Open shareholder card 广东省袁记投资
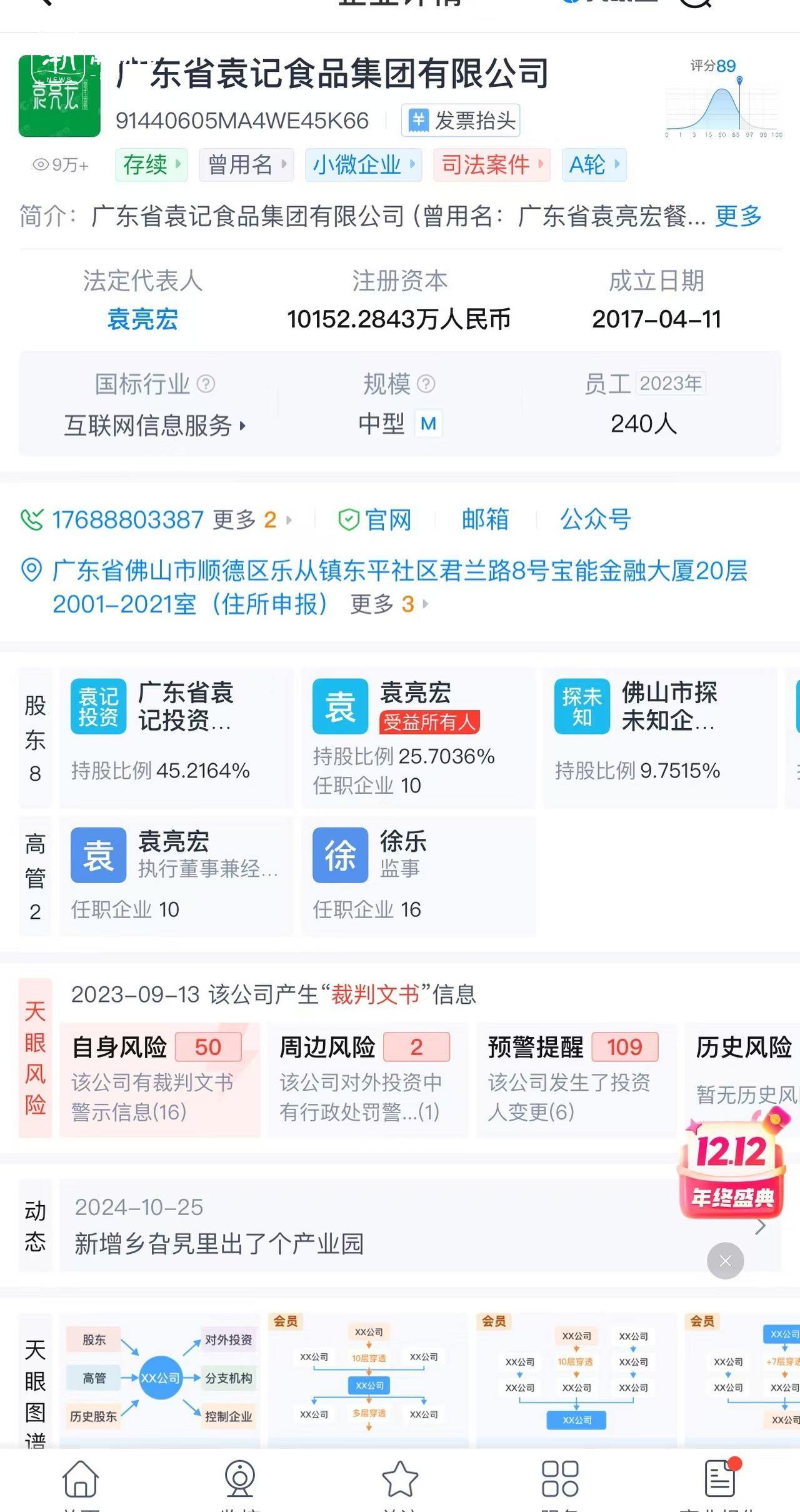800x1512 pixels. 176,738
